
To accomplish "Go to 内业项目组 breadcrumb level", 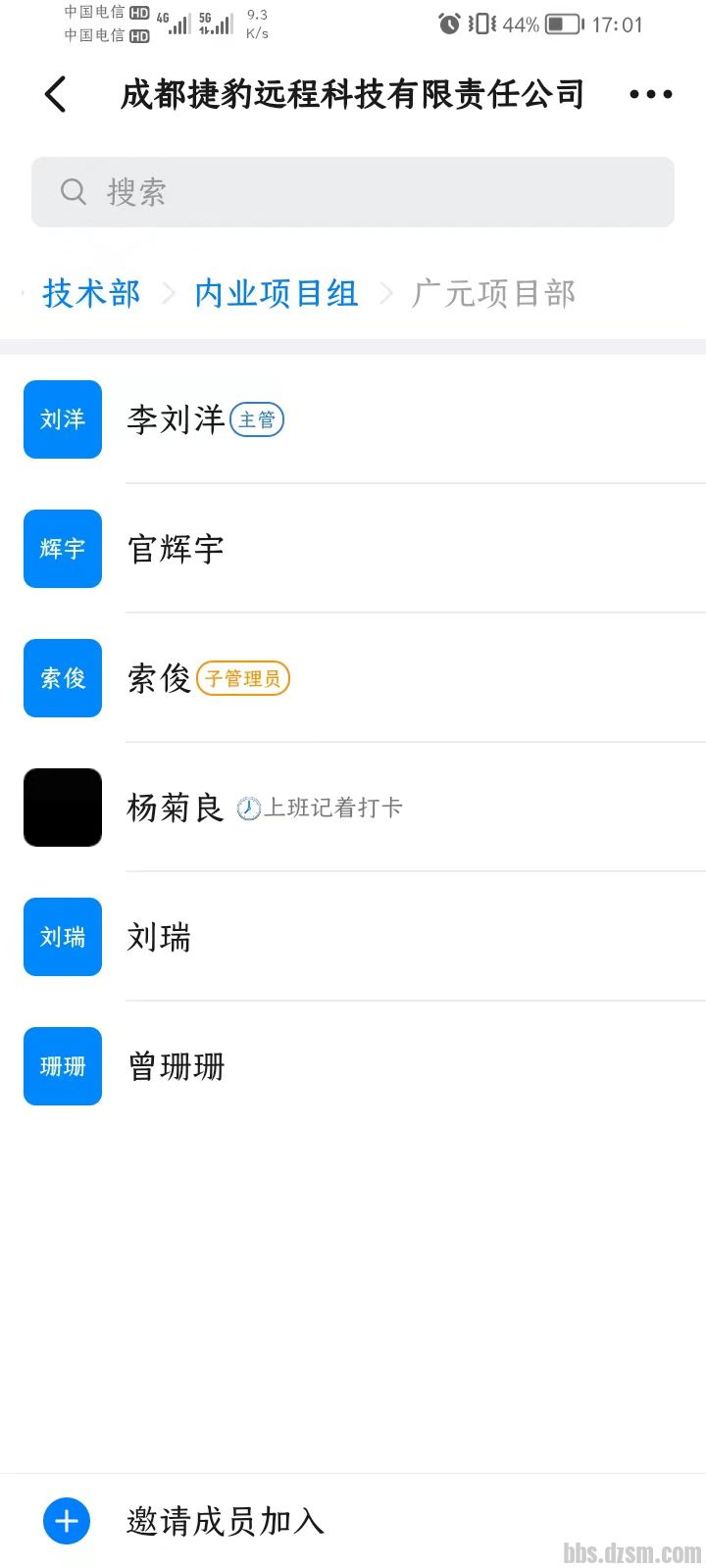I will (276, 293).
